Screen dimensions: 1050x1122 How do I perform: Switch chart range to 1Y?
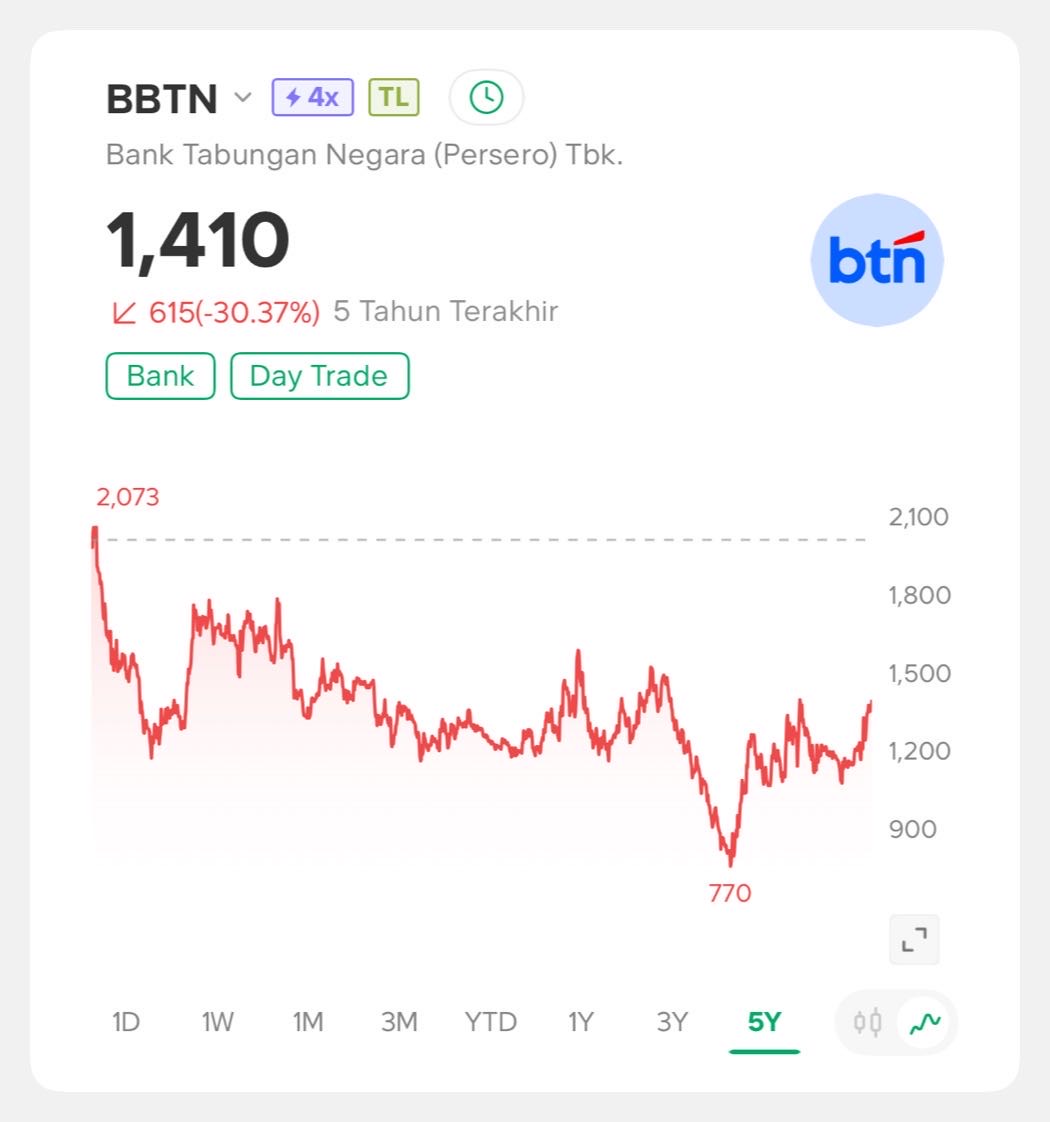click(581, 1022)
